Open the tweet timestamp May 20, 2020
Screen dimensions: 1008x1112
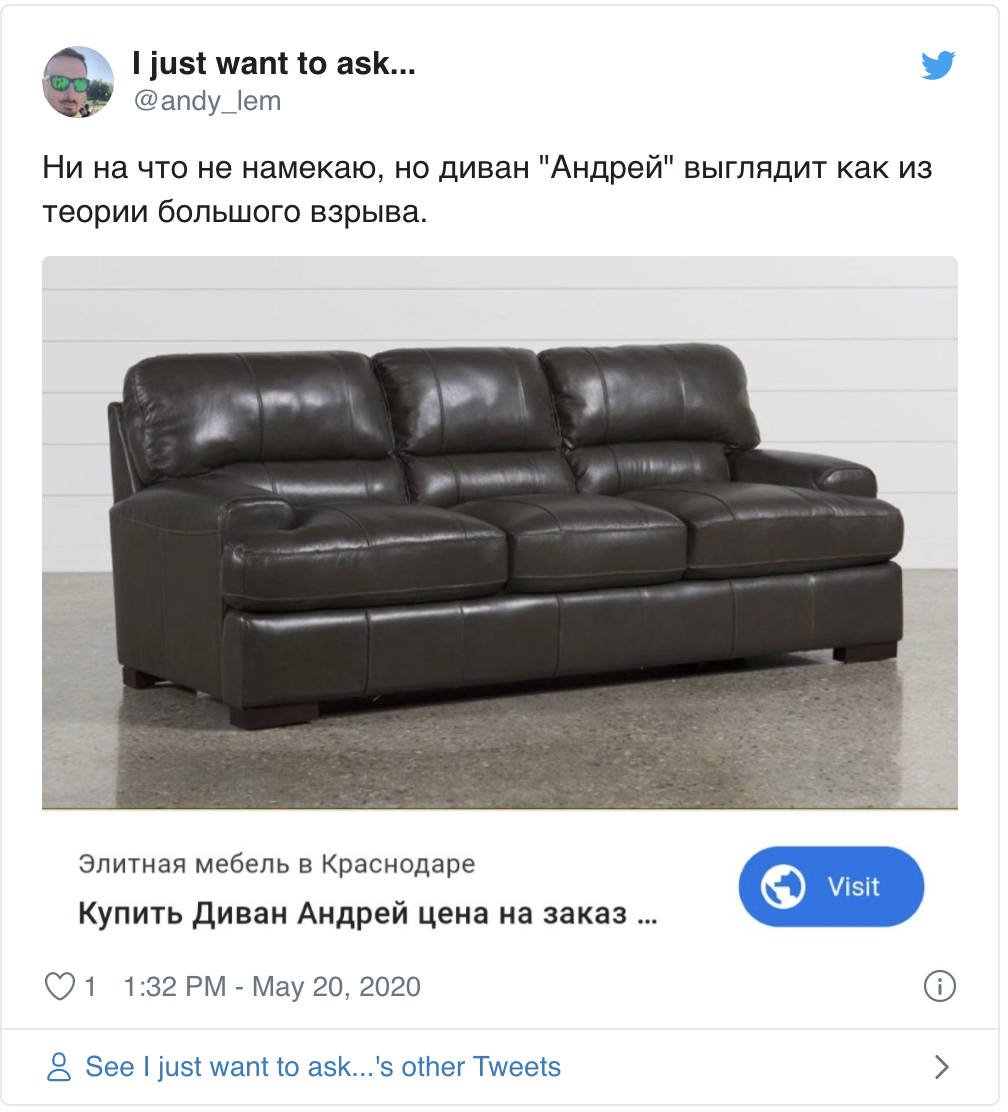(271, 987)
